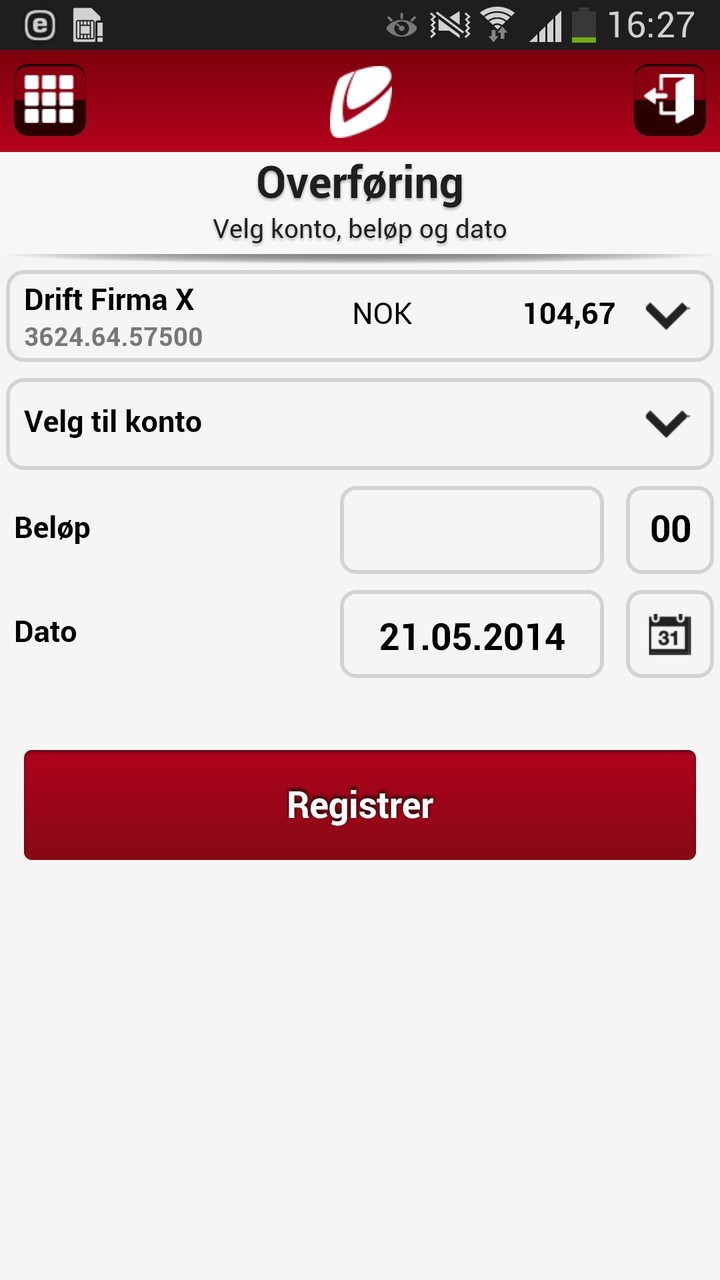Image resolution: width=720 pixels, height=1280 pixels.
Task: Tap the mute notification icon
Action: 450,24
